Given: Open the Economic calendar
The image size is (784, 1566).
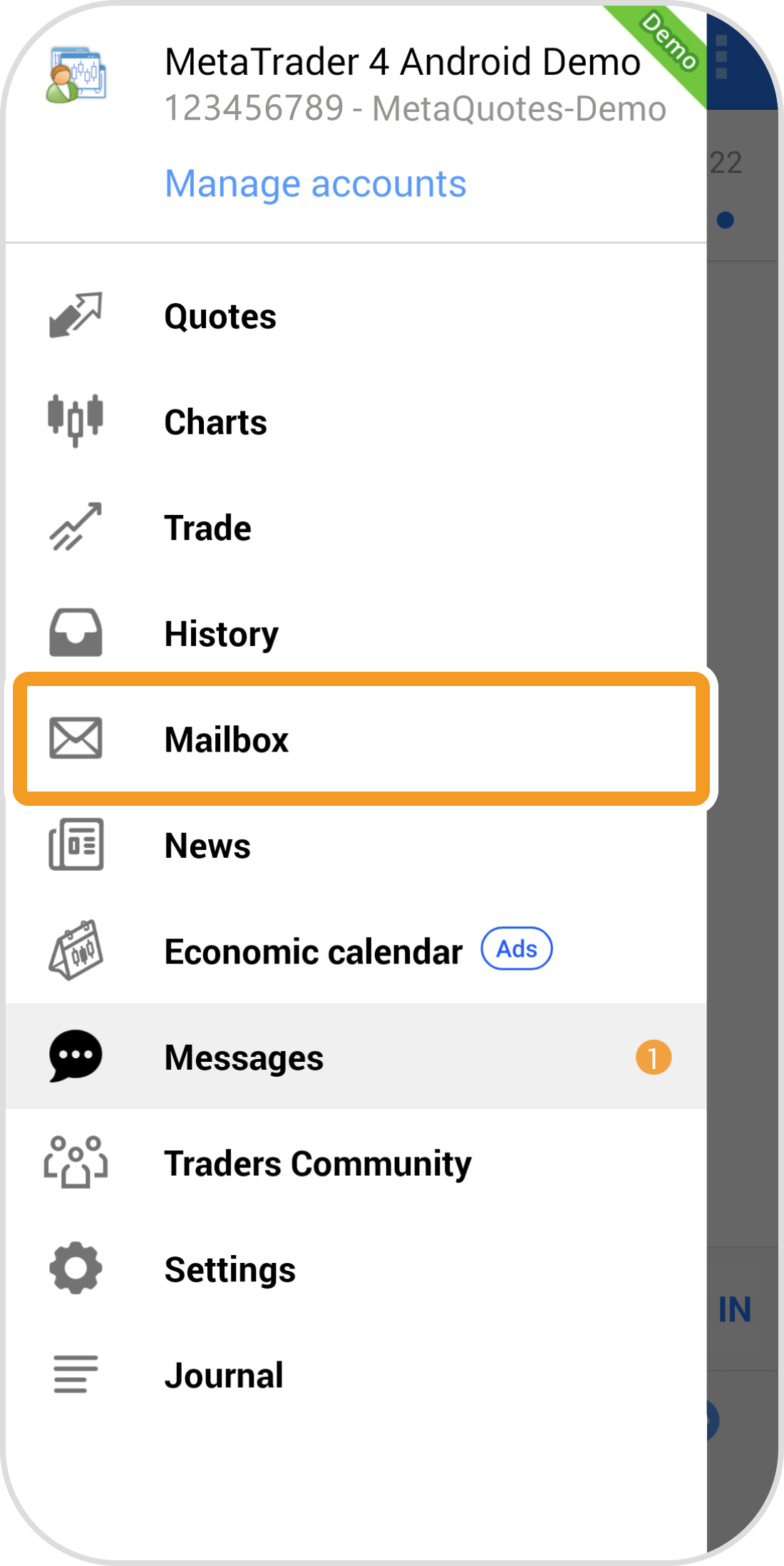Looking at the screenshot, I should point(313,951).
